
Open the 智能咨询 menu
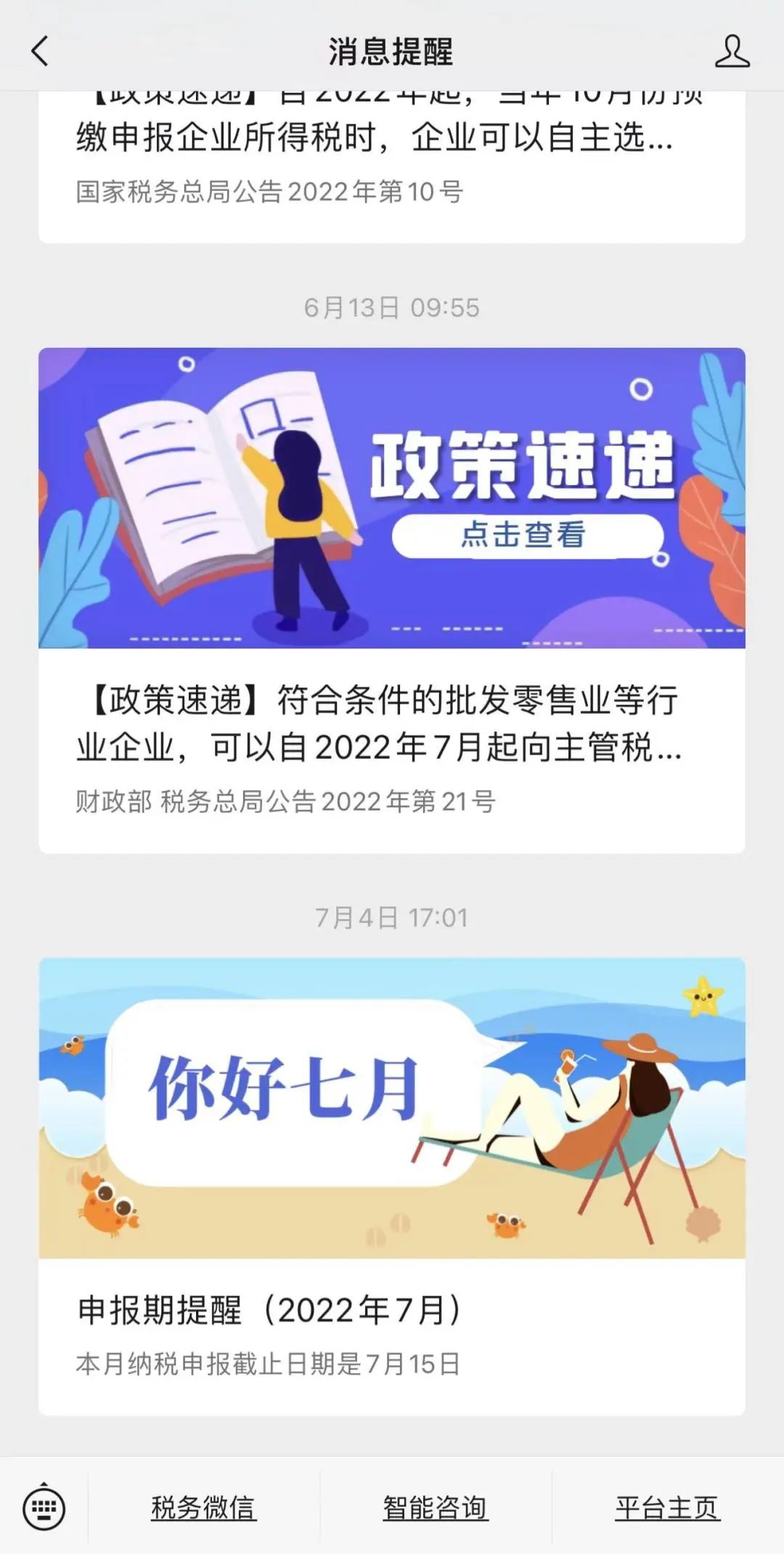[436, 1508]
